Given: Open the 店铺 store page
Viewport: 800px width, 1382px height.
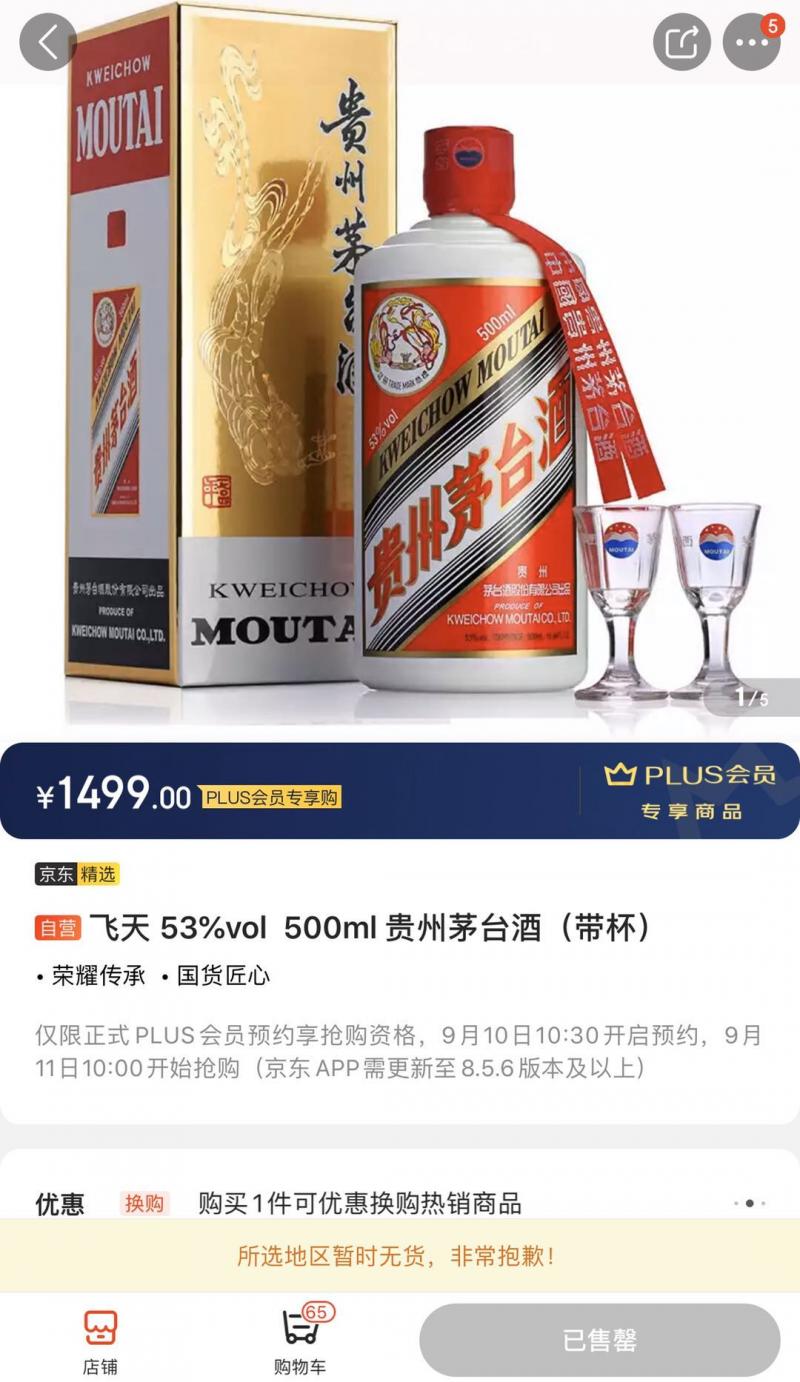Looking at the screenshot, I should (x=99, y=1340).
